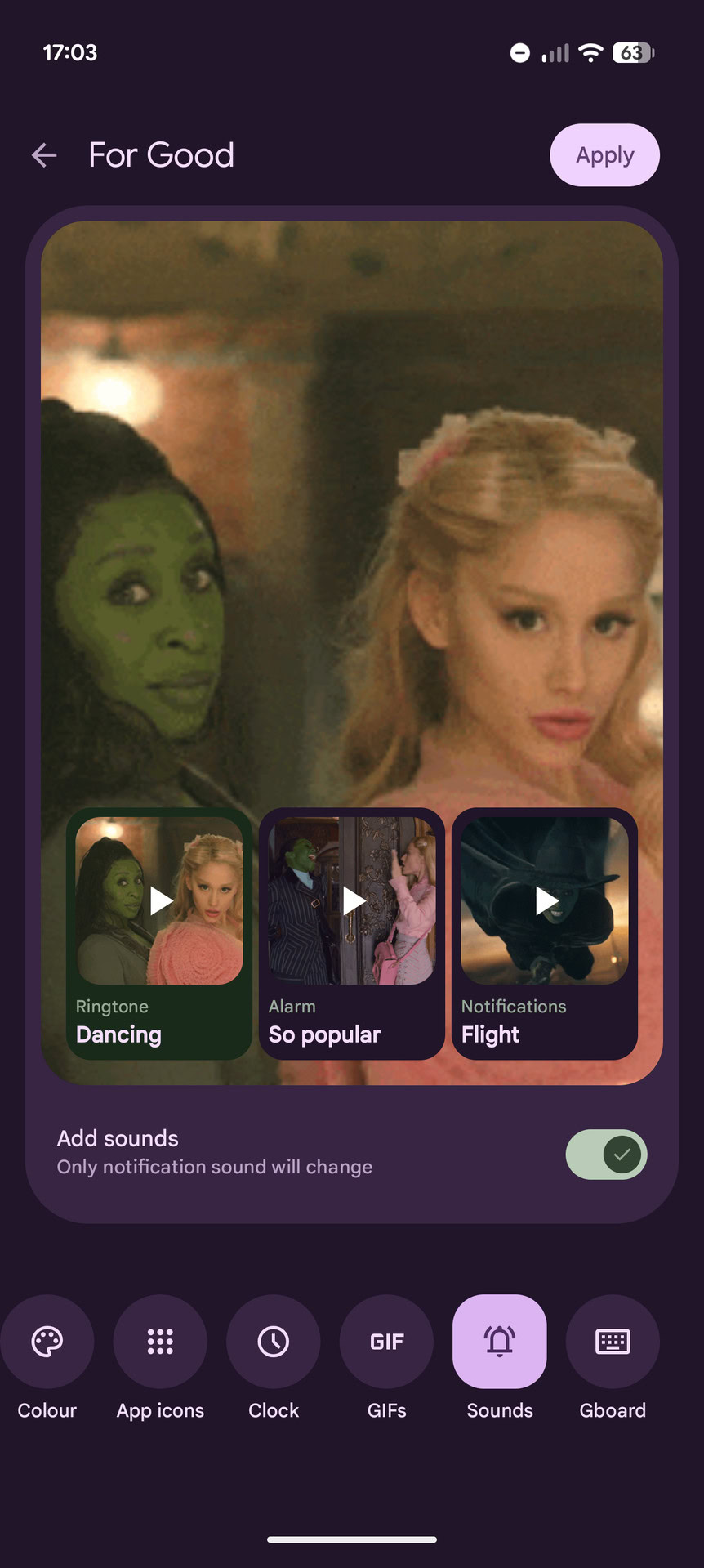Turn off the Add sounds switch
The width and height of the screenshot is (704, 1568).
[x=606, y=1155]
